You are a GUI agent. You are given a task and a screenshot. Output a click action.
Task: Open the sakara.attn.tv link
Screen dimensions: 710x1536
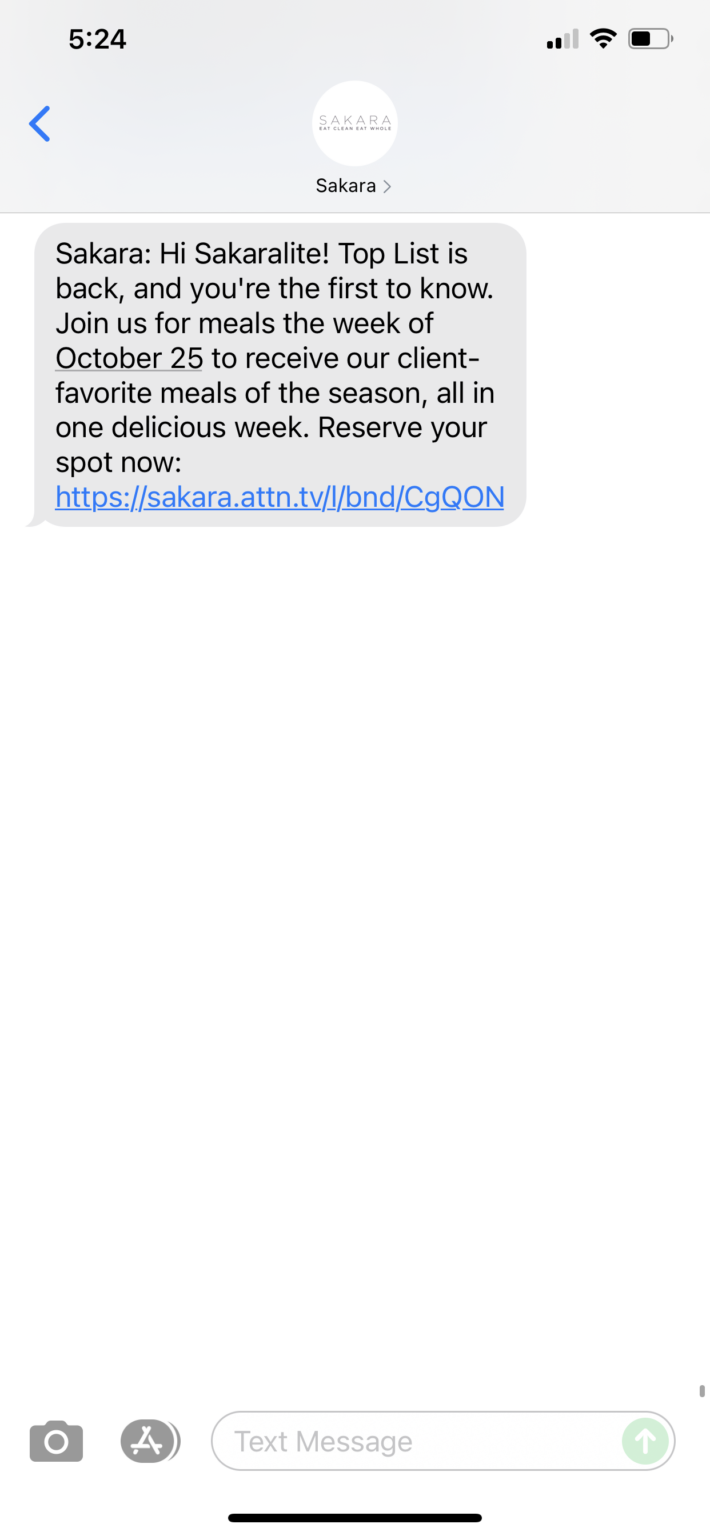tap(279, 496)
